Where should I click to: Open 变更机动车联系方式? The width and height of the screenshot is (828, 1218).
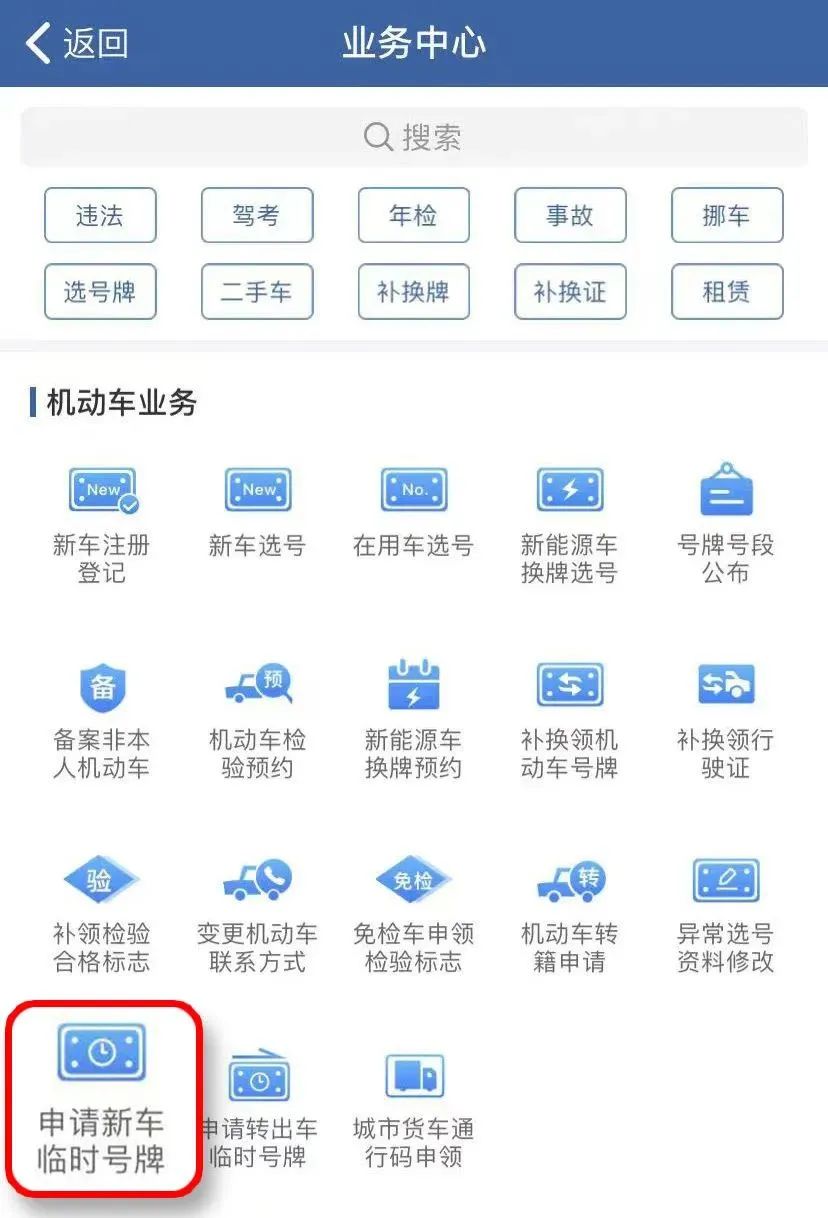pyautogui.click(x=257, y=912)
